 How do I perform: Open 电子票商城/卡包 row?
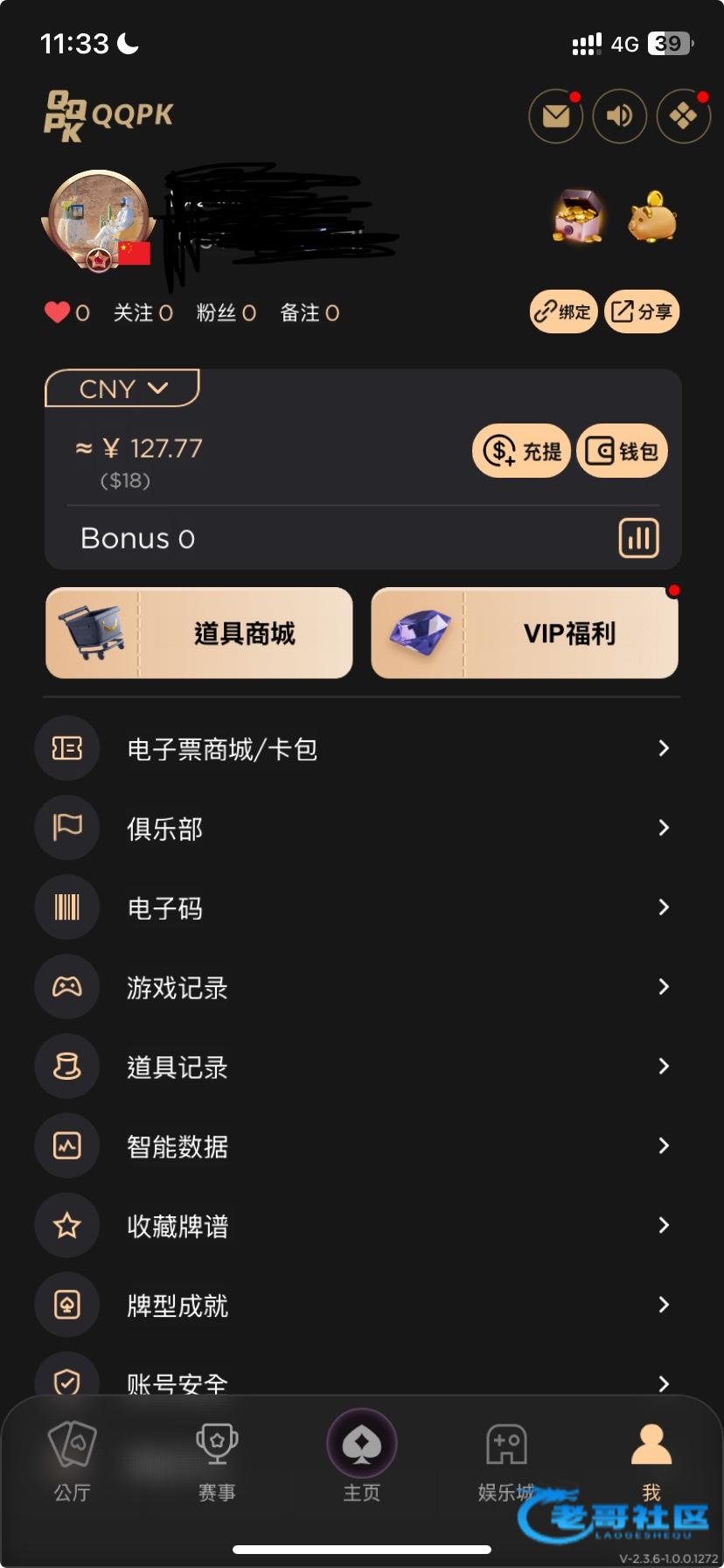click(x=362, y=749)
